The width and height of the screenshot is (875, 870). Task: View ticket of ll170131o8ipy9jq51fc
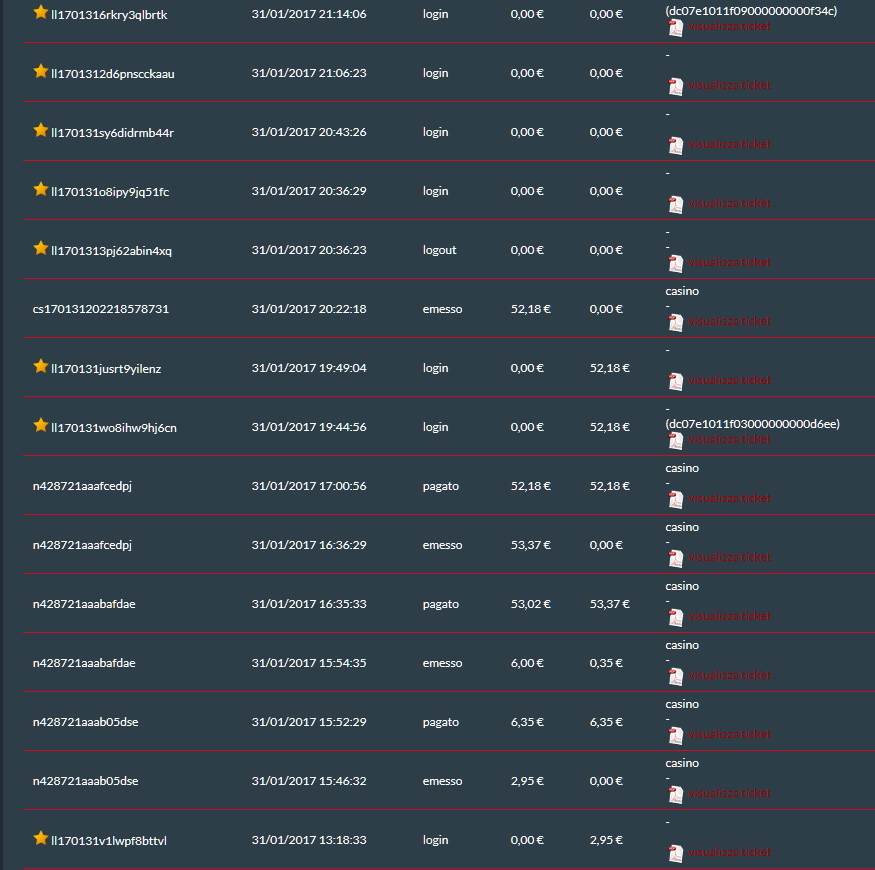pyautogui.click(x=729, y=203)
